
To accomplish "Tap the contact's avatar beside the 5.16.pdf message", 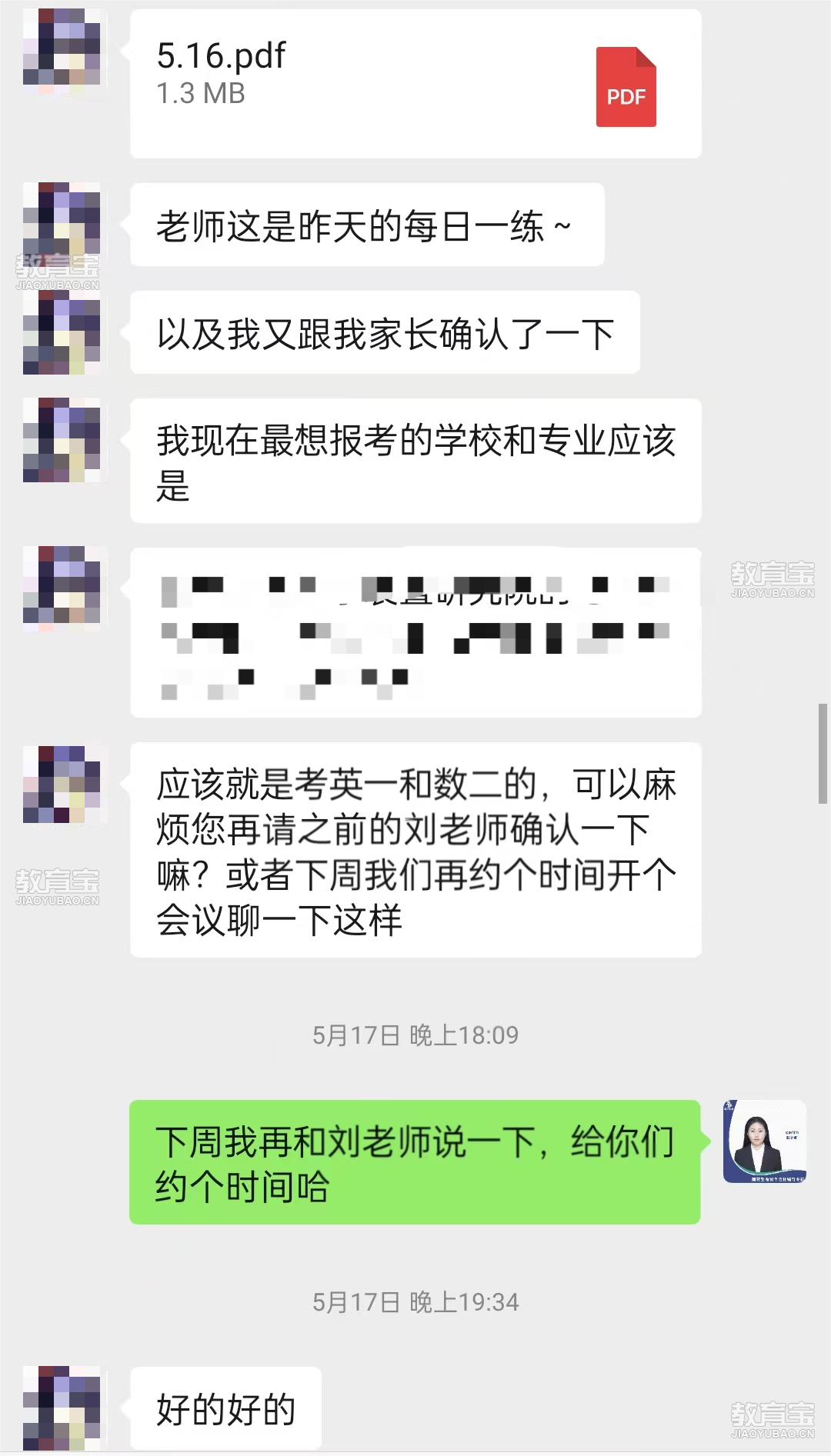I will [x=62, y=51].
